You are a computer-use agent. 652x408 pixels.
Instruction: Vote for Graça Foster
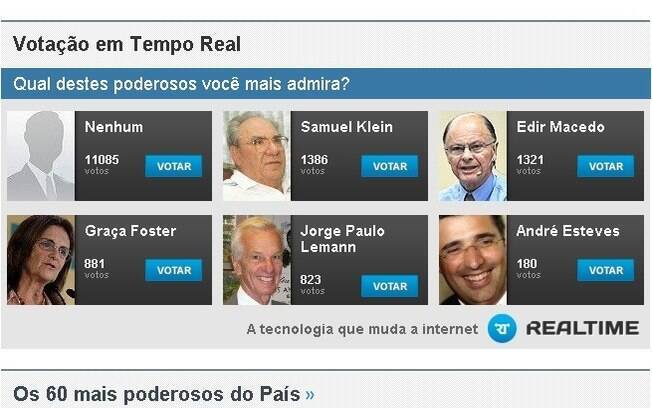click(173, 270)
